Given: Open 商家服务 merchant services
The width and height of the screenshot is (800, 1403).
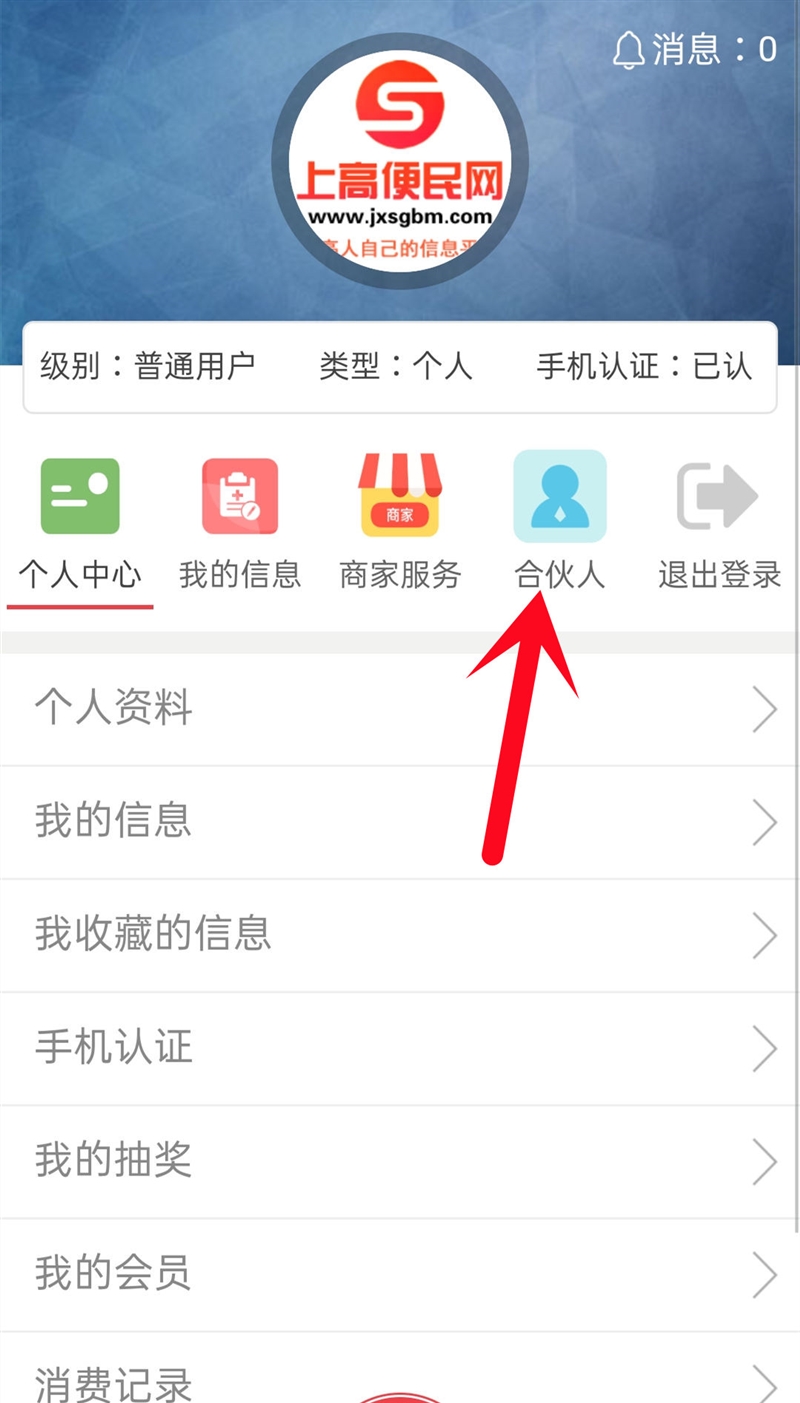Looking at the screenshot, I should pos(400,523).
